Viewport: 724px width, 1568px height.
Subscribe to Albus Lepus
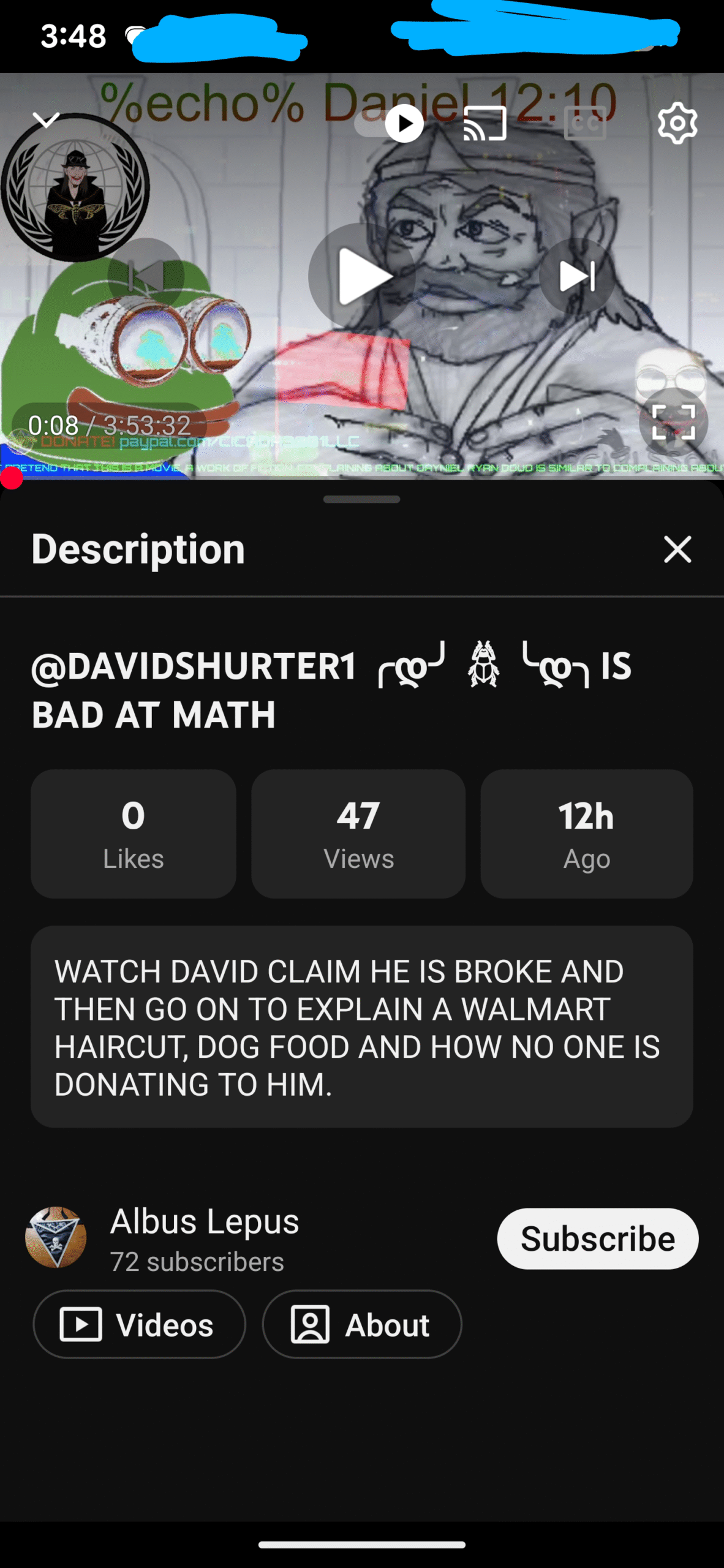(x=597, y=1238)
